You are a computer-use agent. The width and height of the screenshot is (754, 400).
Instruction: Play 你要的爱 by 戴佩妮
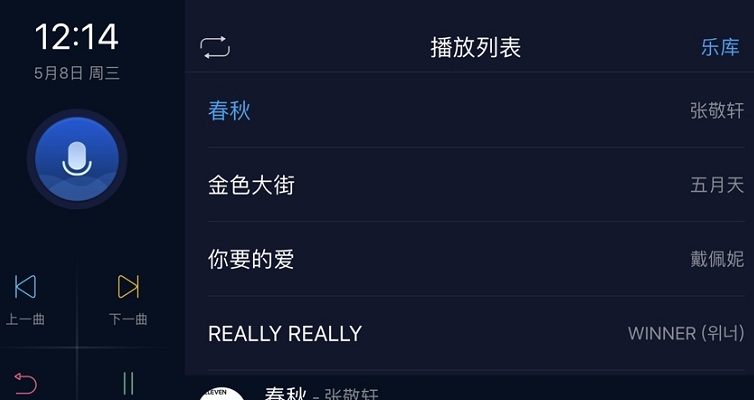click(470, 259)
